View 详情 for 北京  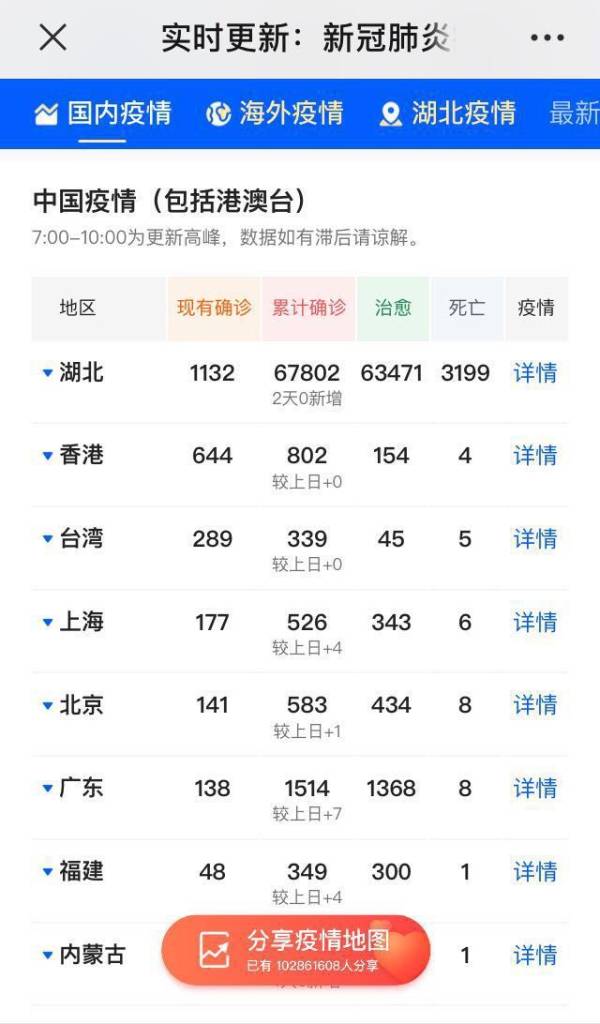(535, 705)
